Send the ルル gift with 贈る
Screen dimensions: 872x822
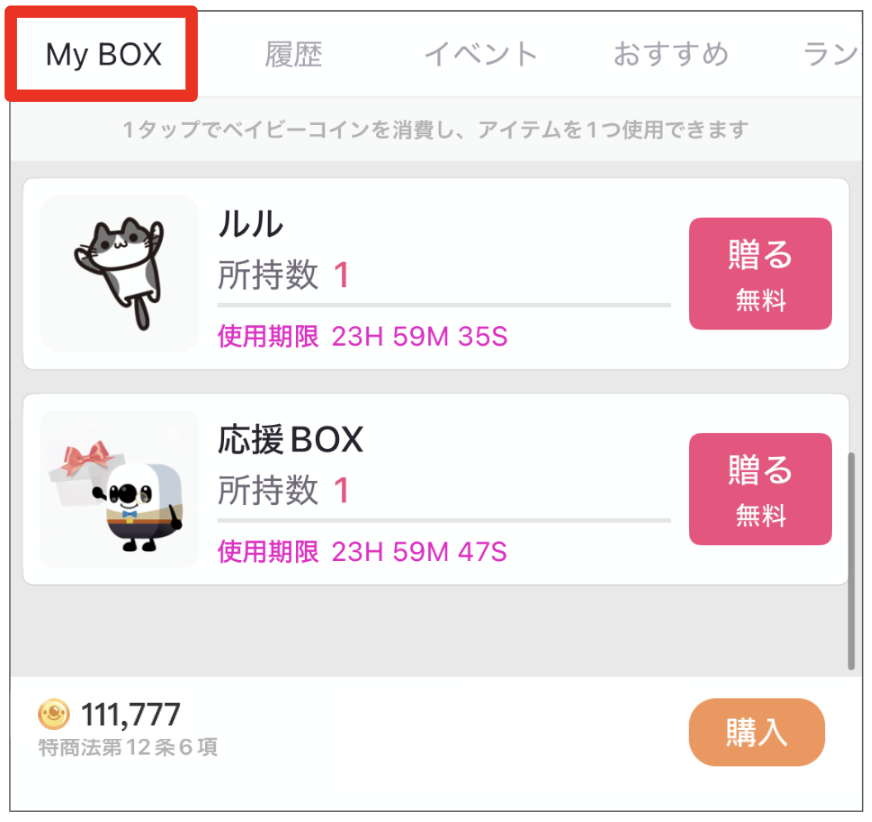pyautogui.click(x=760, y=273)
